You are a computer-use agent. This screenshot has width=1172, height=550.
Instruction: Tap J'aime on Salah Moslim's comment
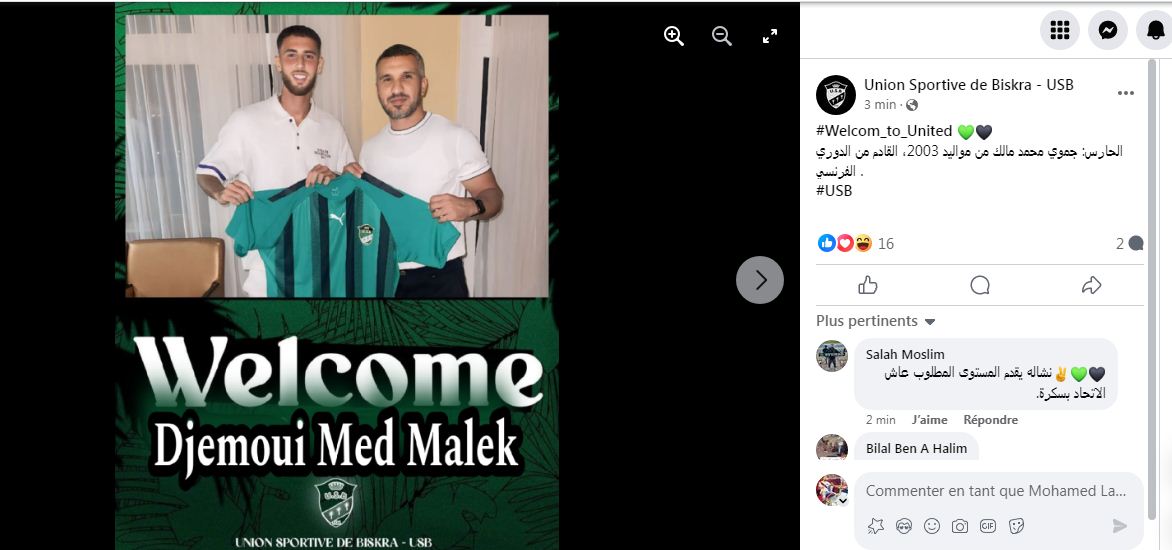click(929, 420)
